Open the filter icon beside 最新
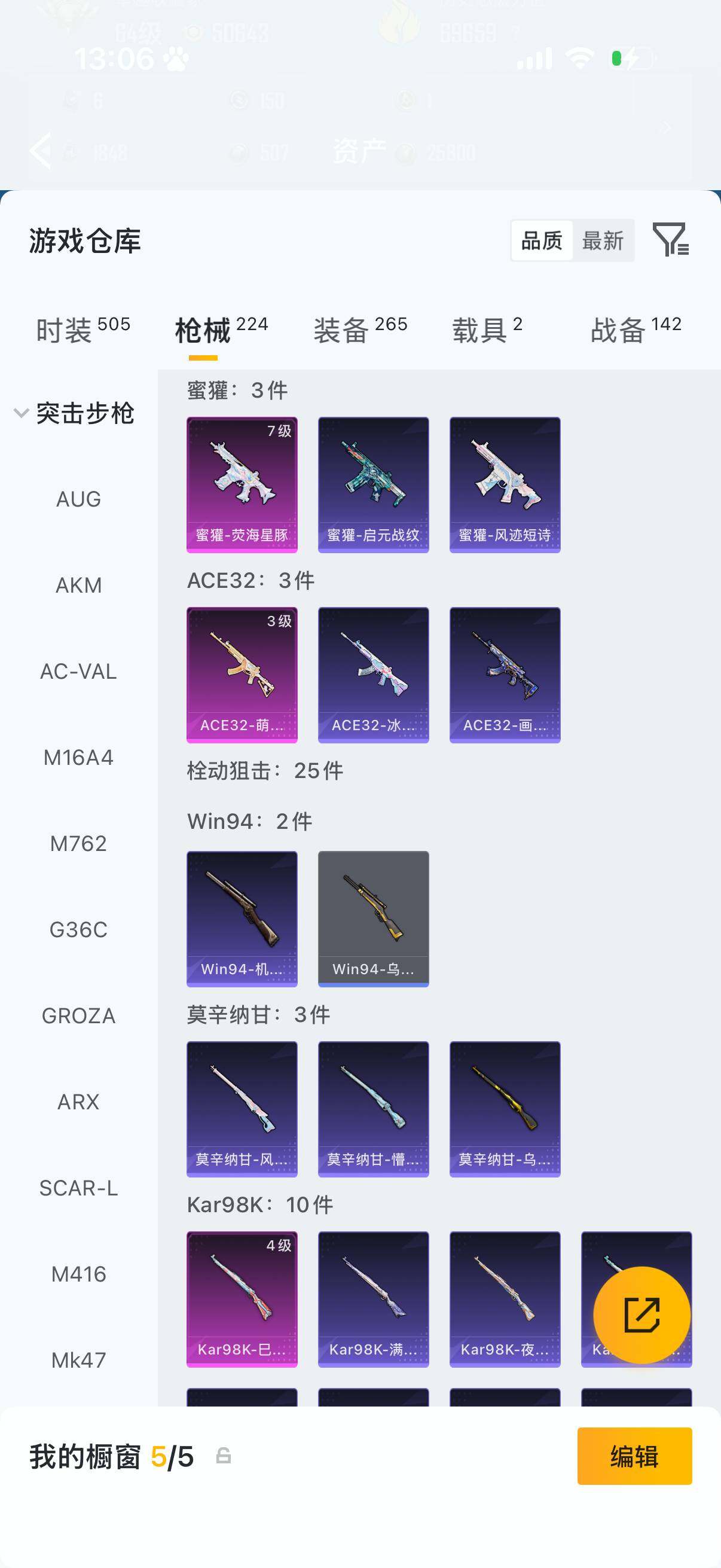 tap(671, 239)
